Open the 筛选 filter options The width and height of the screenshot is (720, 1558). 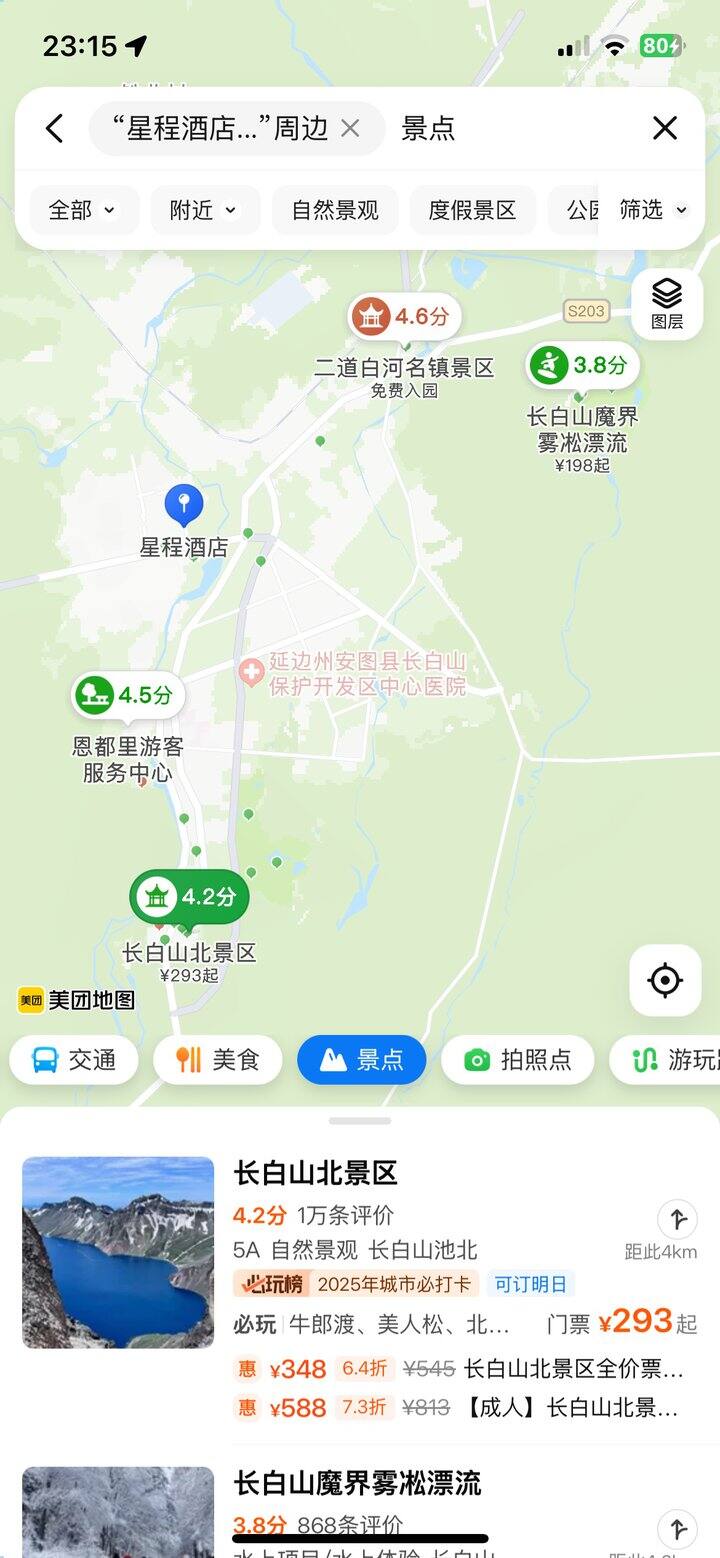(653, 210)
